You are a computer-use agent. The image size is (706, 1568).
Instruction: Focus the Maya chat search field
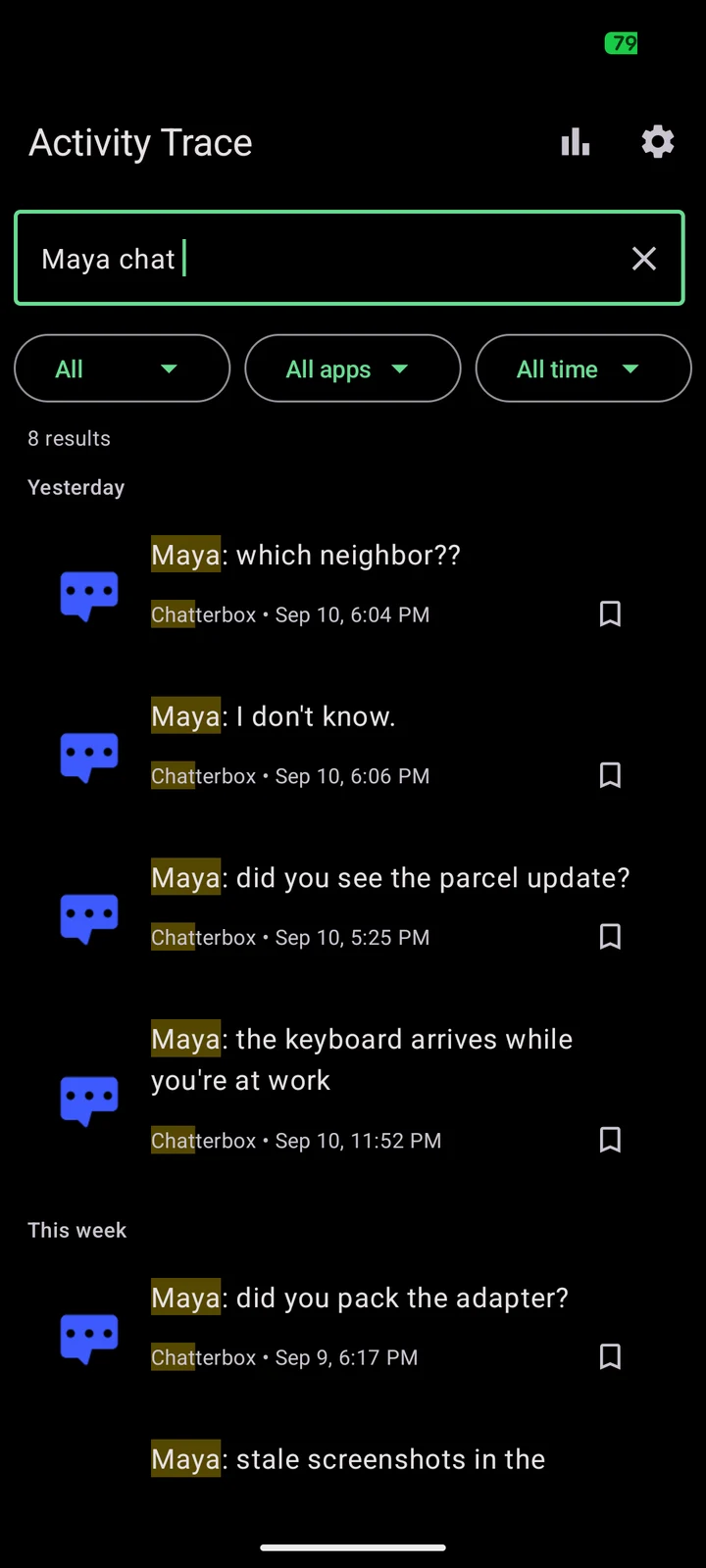coord(349,259)
